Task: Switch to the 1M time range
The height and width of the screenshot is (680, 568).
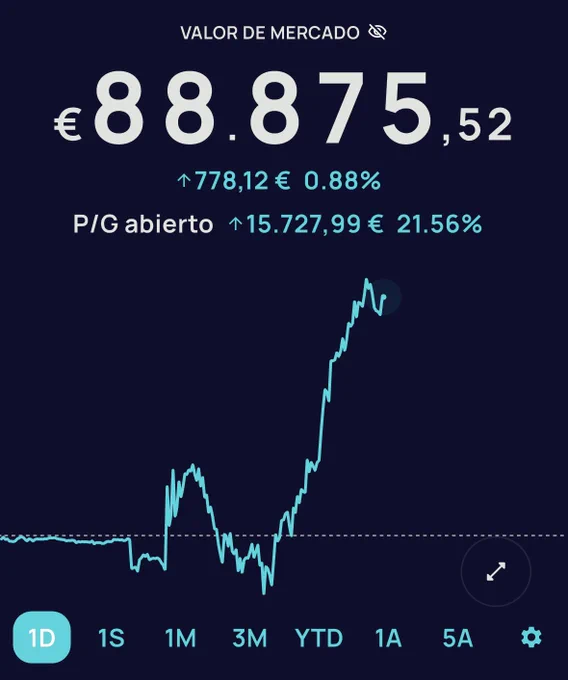Action: 180,638
